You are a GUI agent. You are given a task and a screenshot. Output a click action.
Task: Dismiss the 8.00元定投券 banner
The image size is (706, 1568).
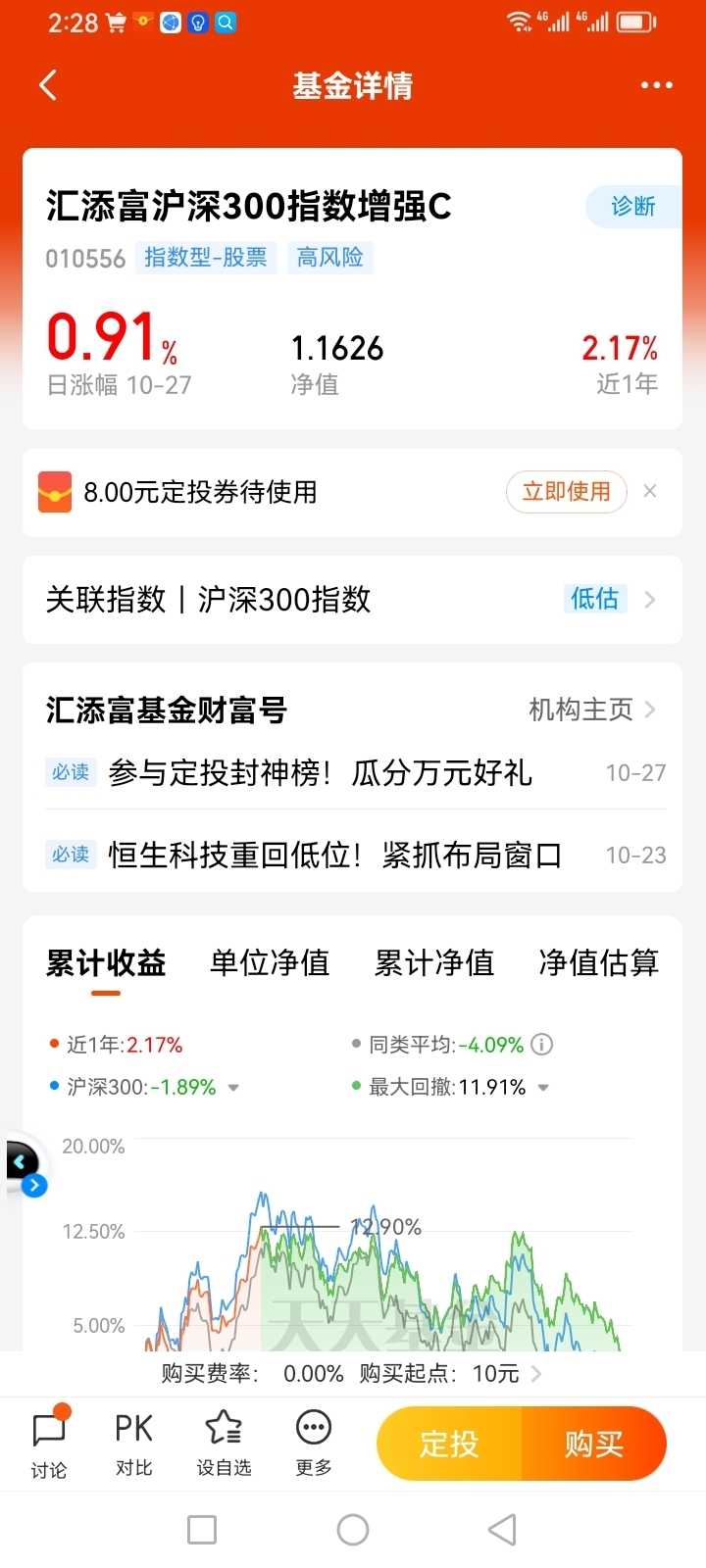650,491
